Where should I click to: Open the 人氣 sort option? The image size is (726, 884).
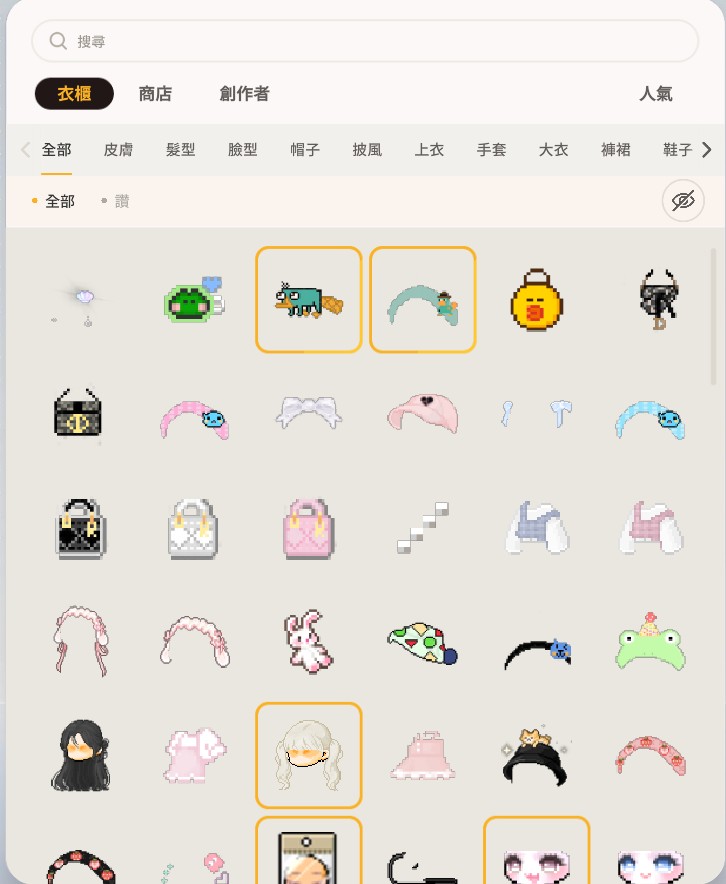(656, 94)
